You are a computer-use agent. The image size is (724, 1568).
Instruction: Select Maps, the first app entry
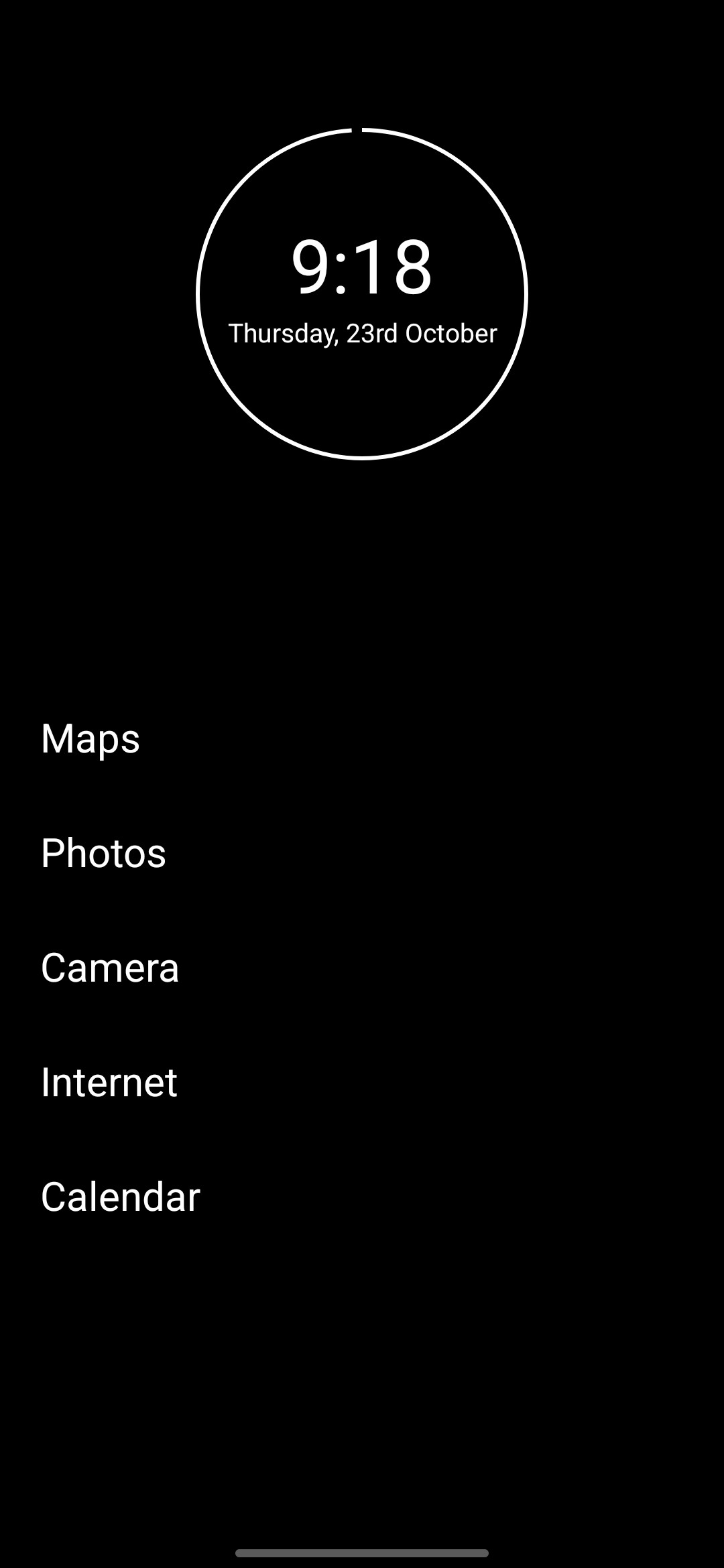click(x=90, y=739)
